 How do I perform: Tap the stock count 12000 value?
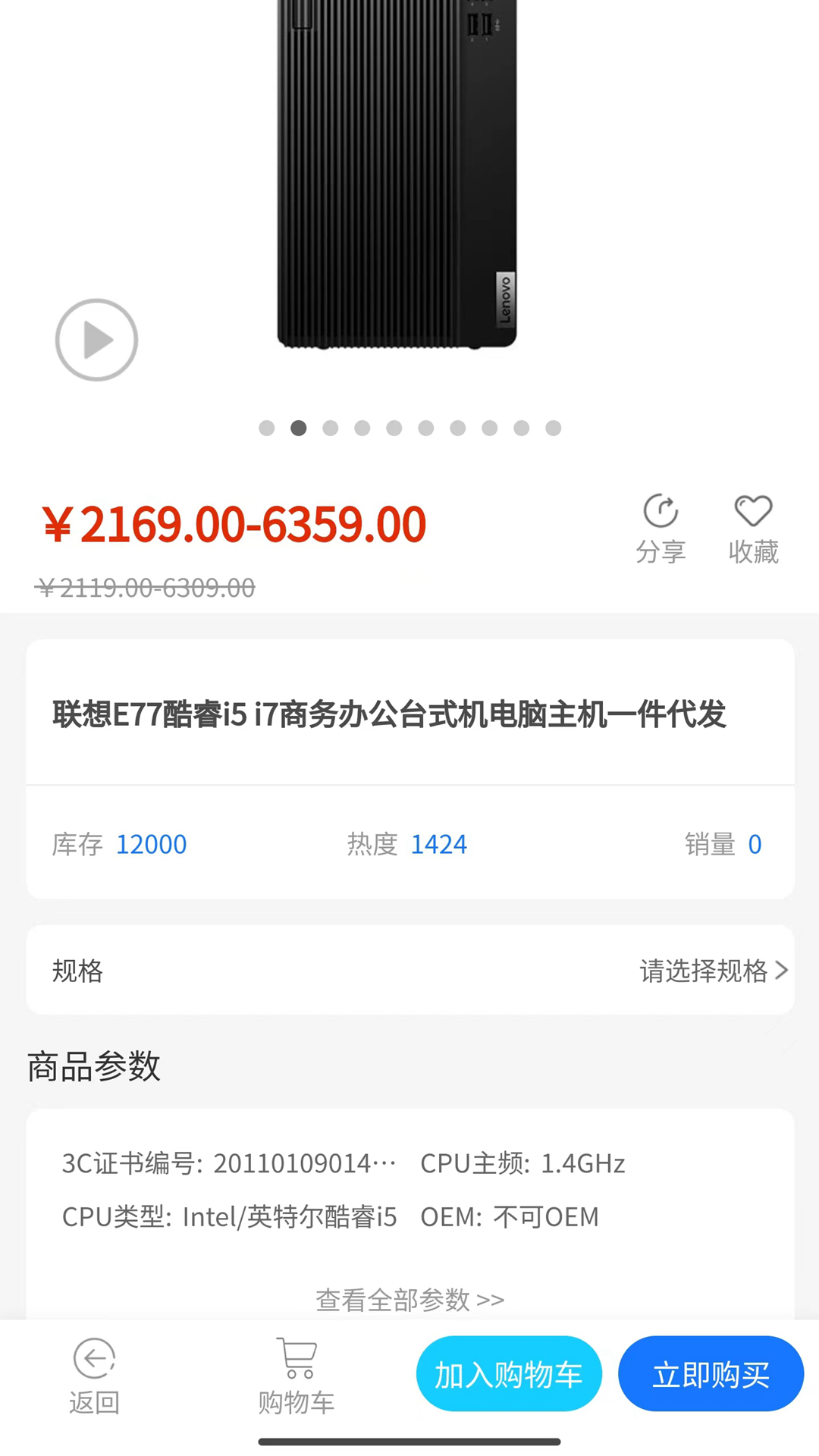[x=151, y=843]
